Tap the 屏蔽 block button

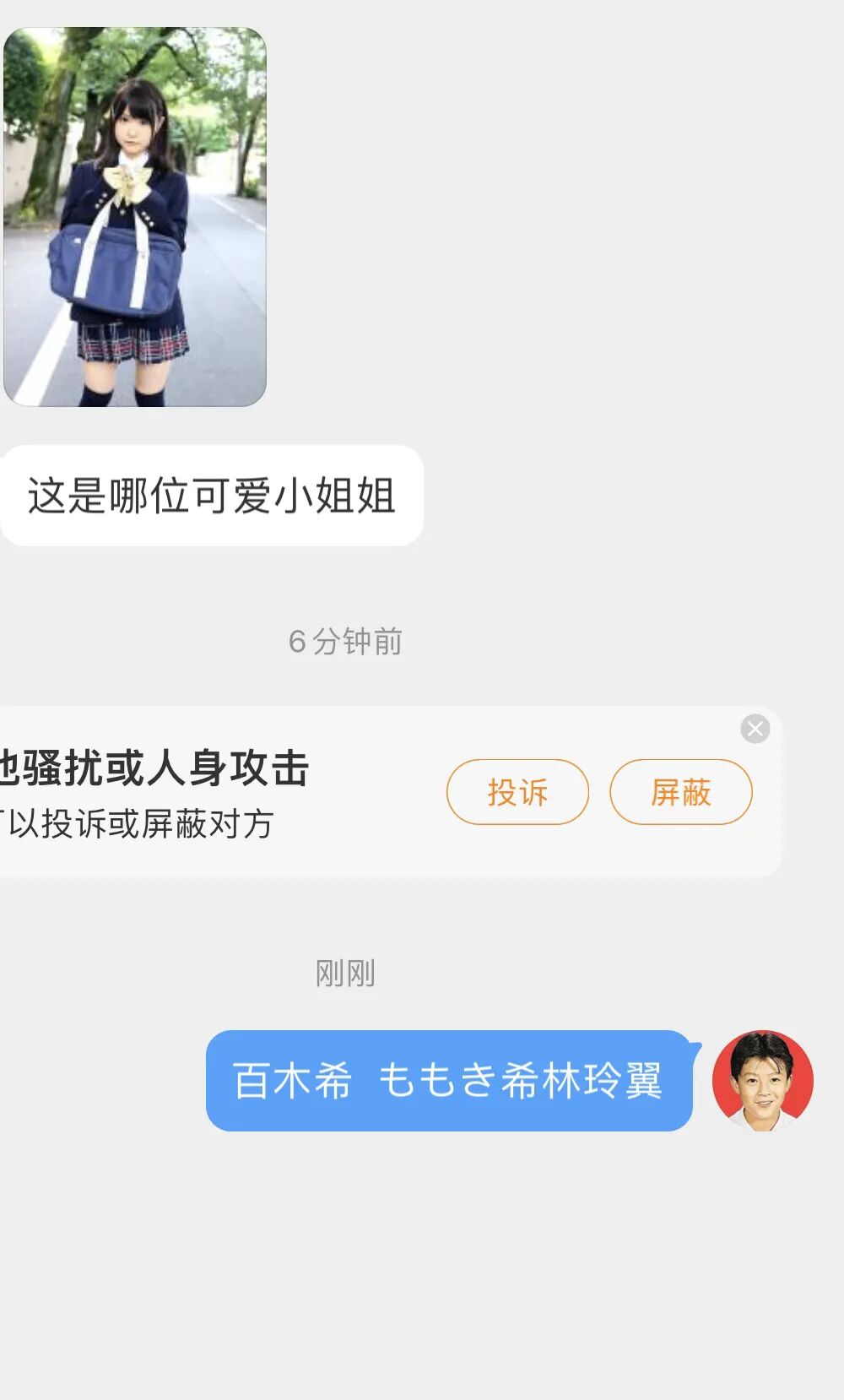[x=681, y=792]
